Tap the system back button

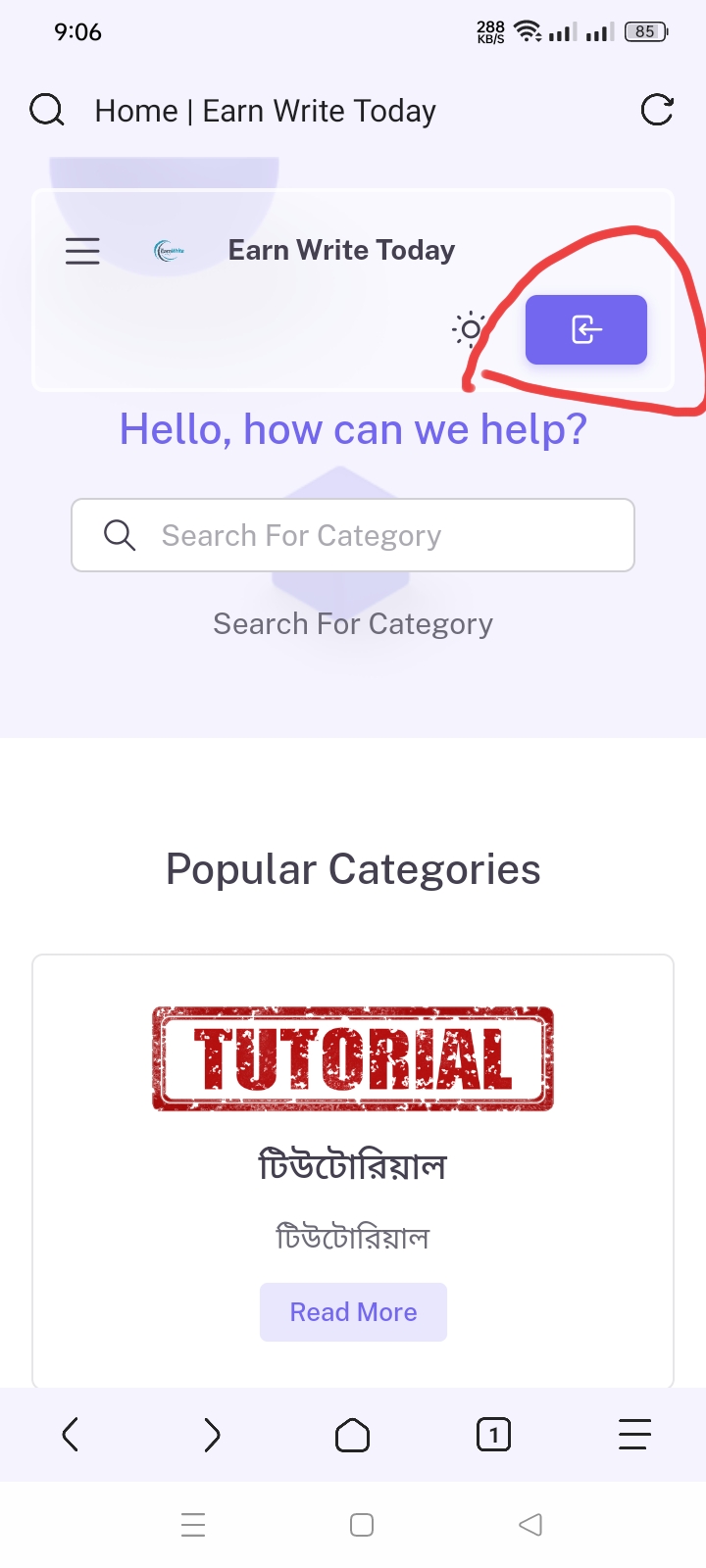[x=530, y=1525]
